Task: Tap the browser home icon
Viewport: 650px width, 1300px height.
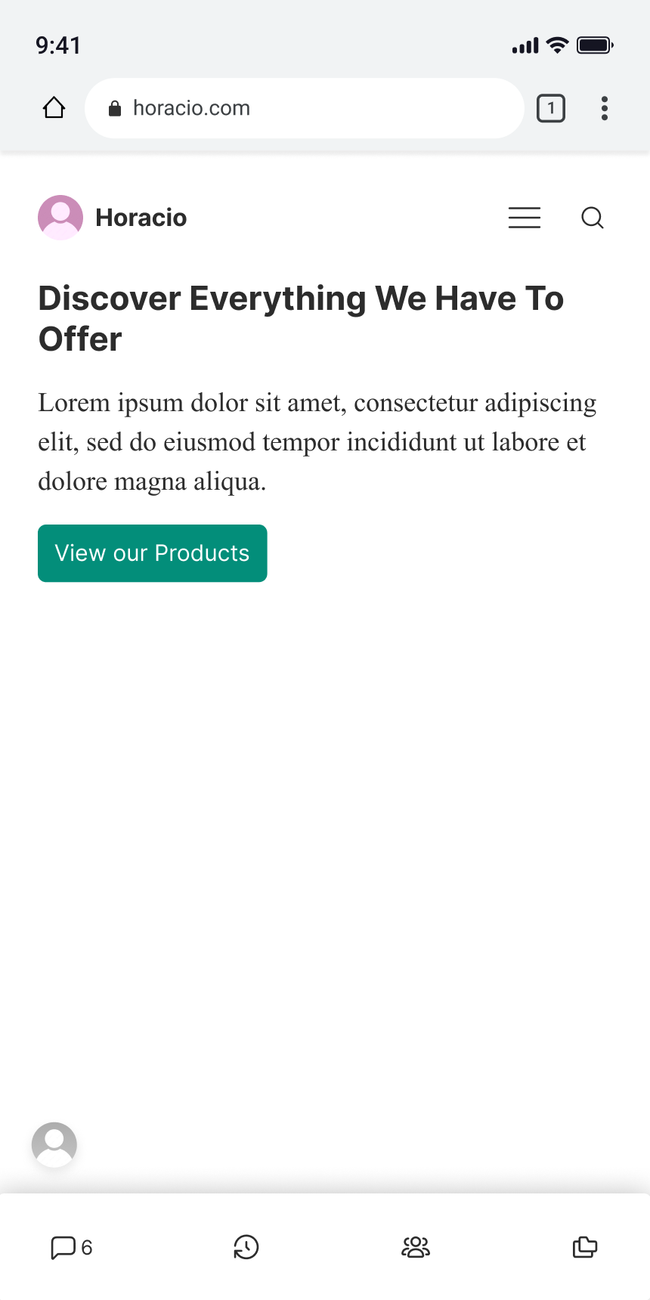Action: click(x=54, y=108)
